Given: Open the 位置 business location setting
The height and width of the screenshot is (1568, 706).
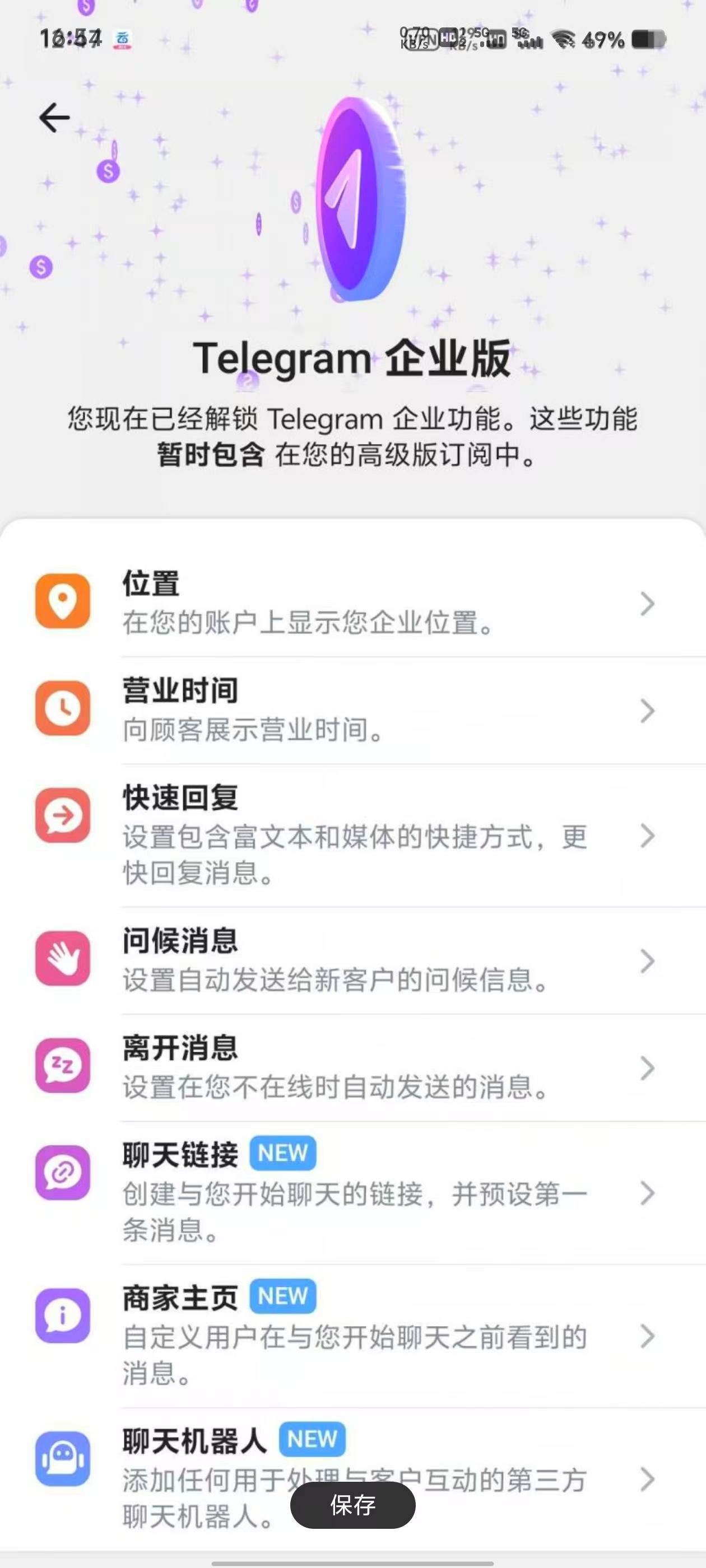Looking at the screenshot, I should (354, 603).
